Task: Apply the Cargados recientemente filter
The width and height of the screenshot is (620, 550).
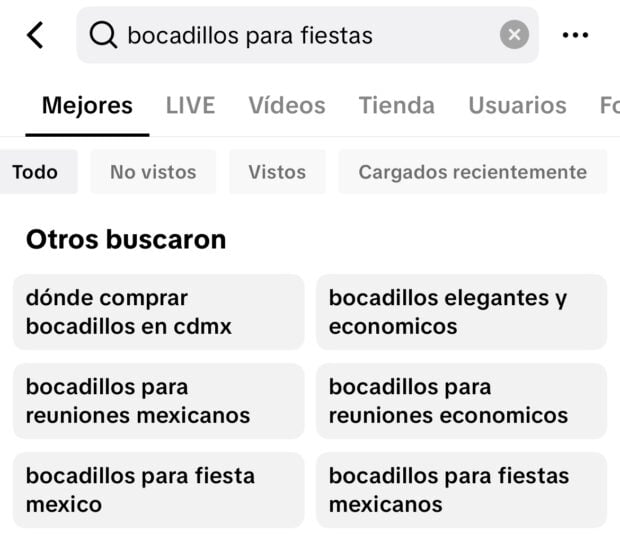Action: (x=472, y=172)
